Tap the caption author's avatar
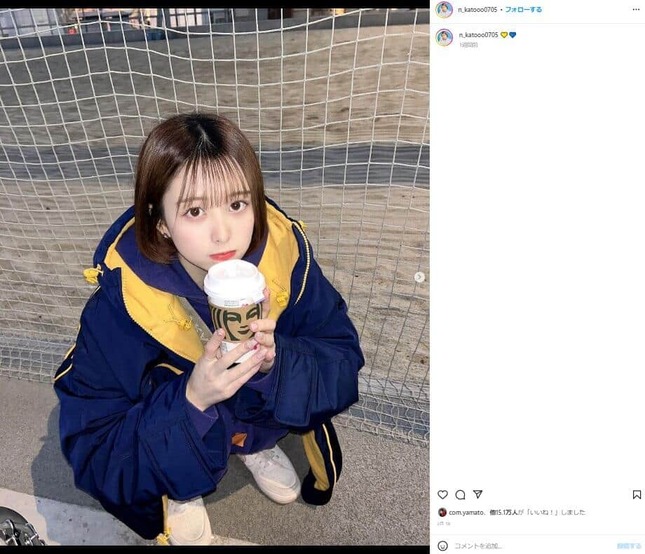The image size is (645, 554). [444, 37]
